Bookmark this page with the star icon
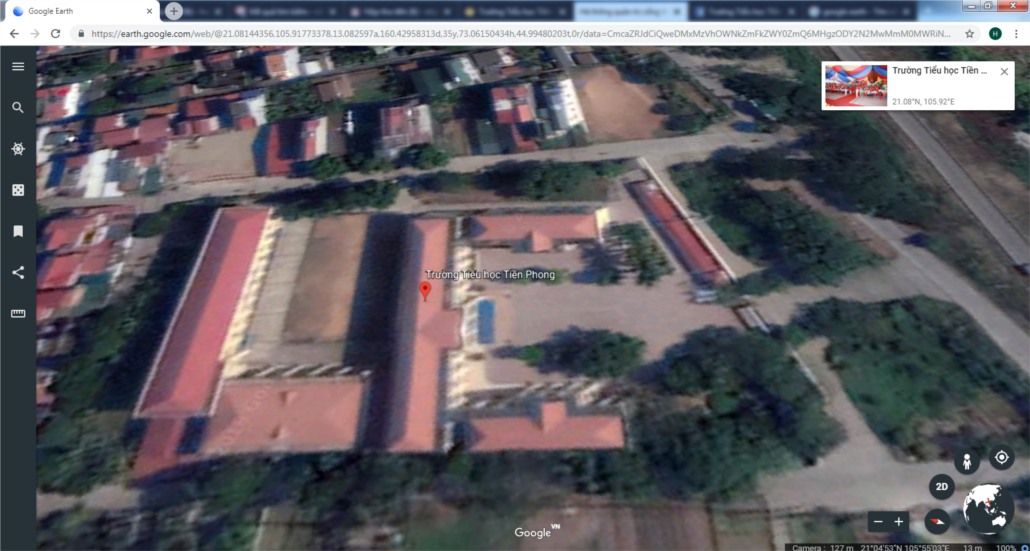The height and width of the screenshot is (551, 1030). point(969,33)
